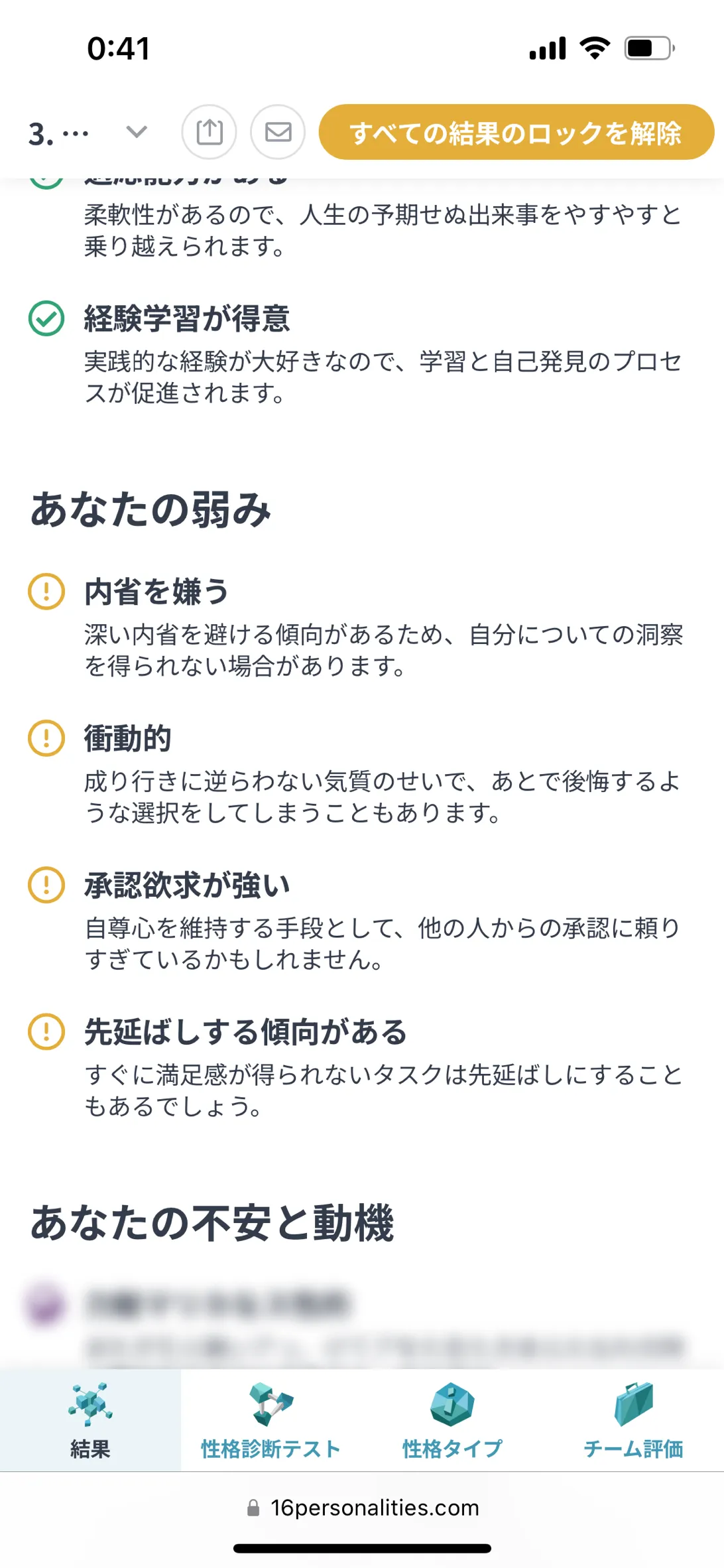Tap すべての結果のロックを解除 button
This screenshot has height=1568, width=724.
516,132
